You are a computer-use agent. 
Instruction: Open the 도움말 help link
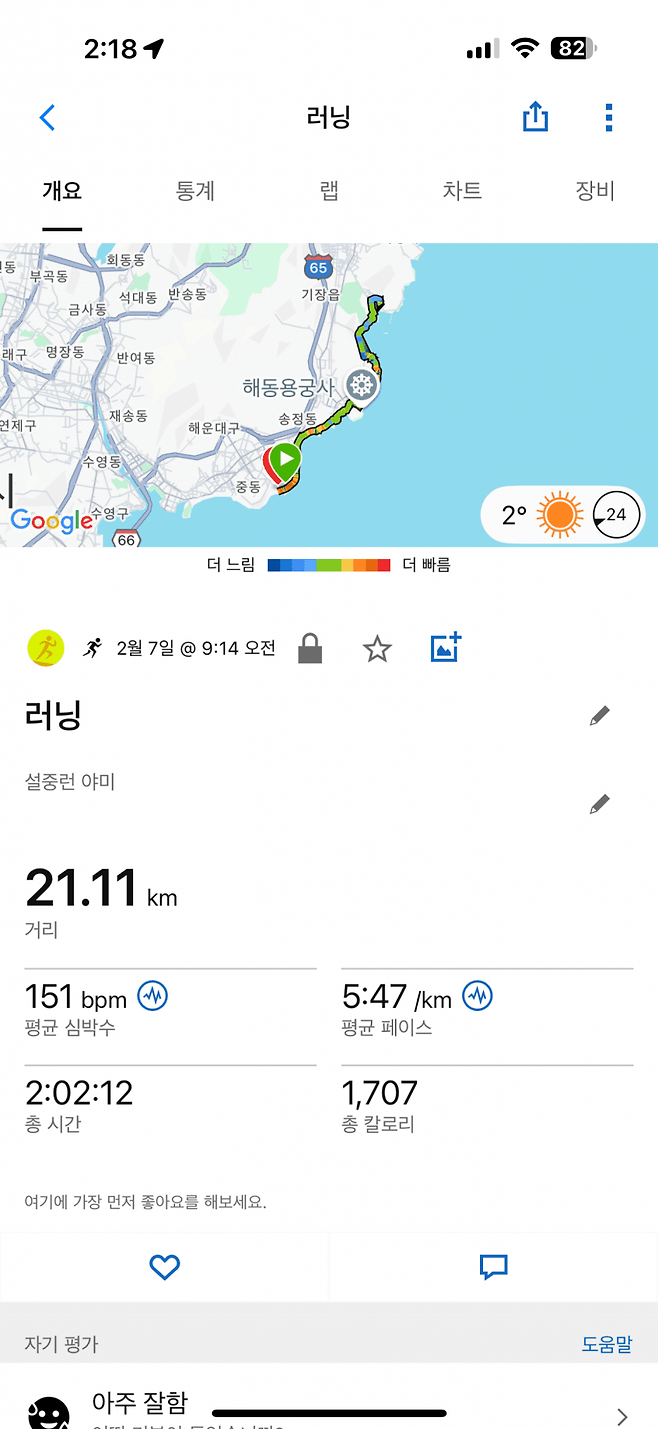point(607,1344)
